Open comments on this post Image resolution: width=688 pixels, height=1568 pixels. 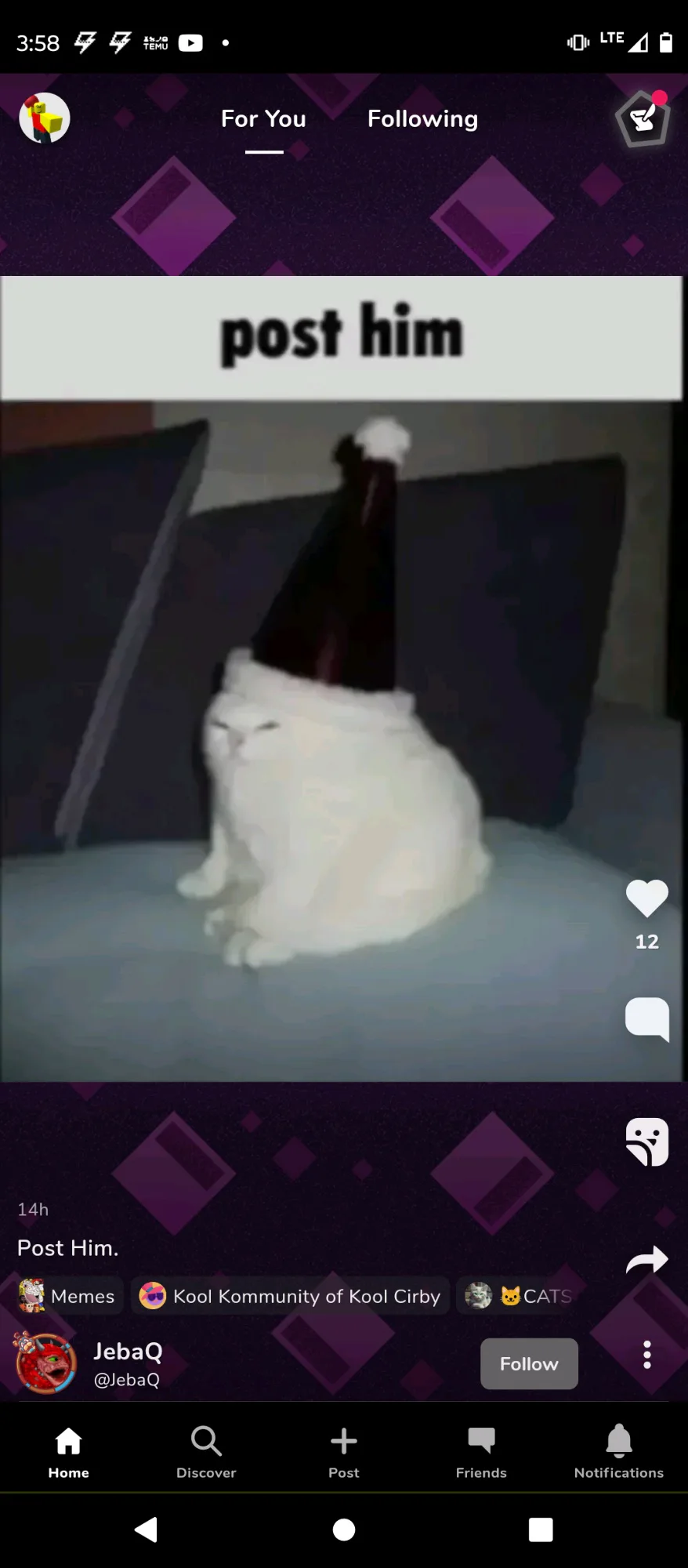[x=646, y=1019]
